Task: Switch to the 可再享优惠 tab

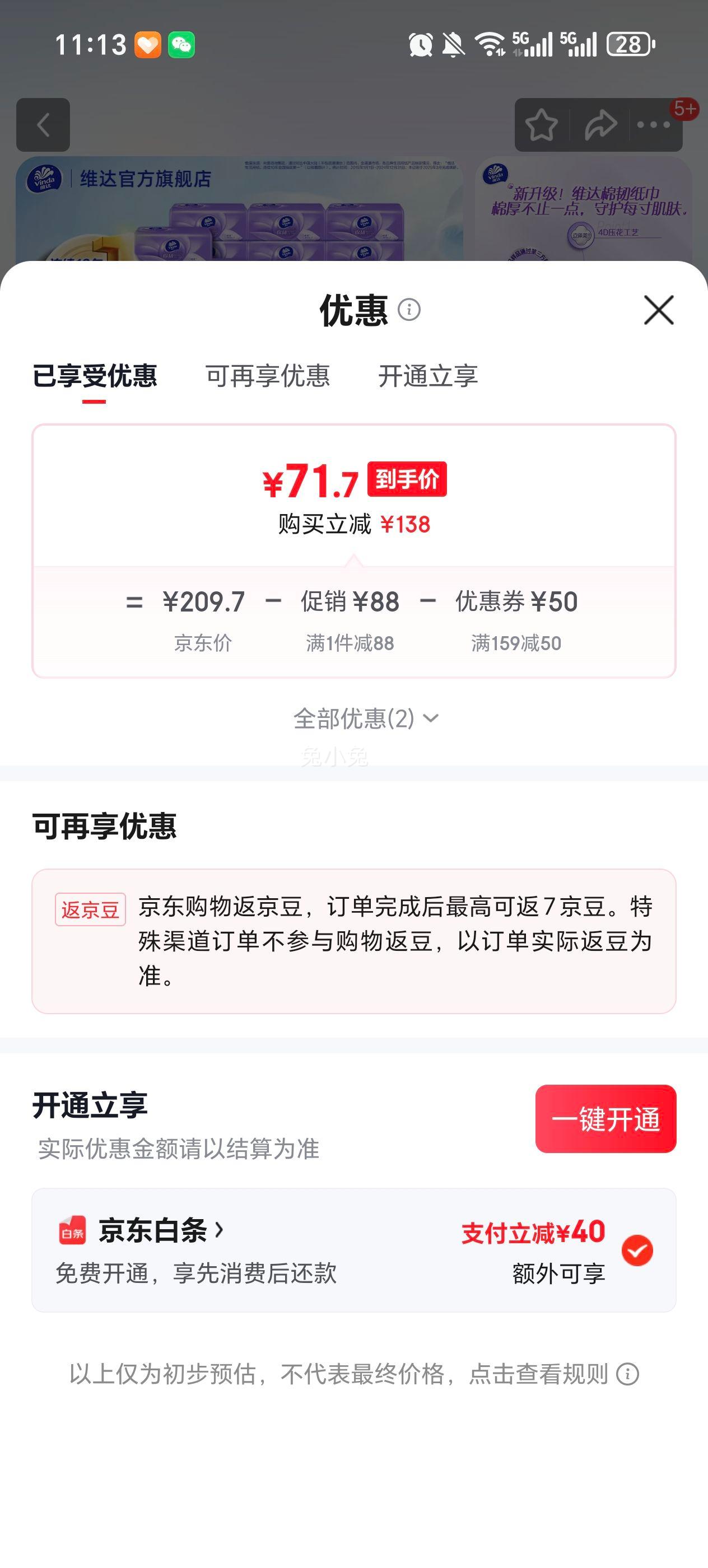Action: (x=268, y=377)
